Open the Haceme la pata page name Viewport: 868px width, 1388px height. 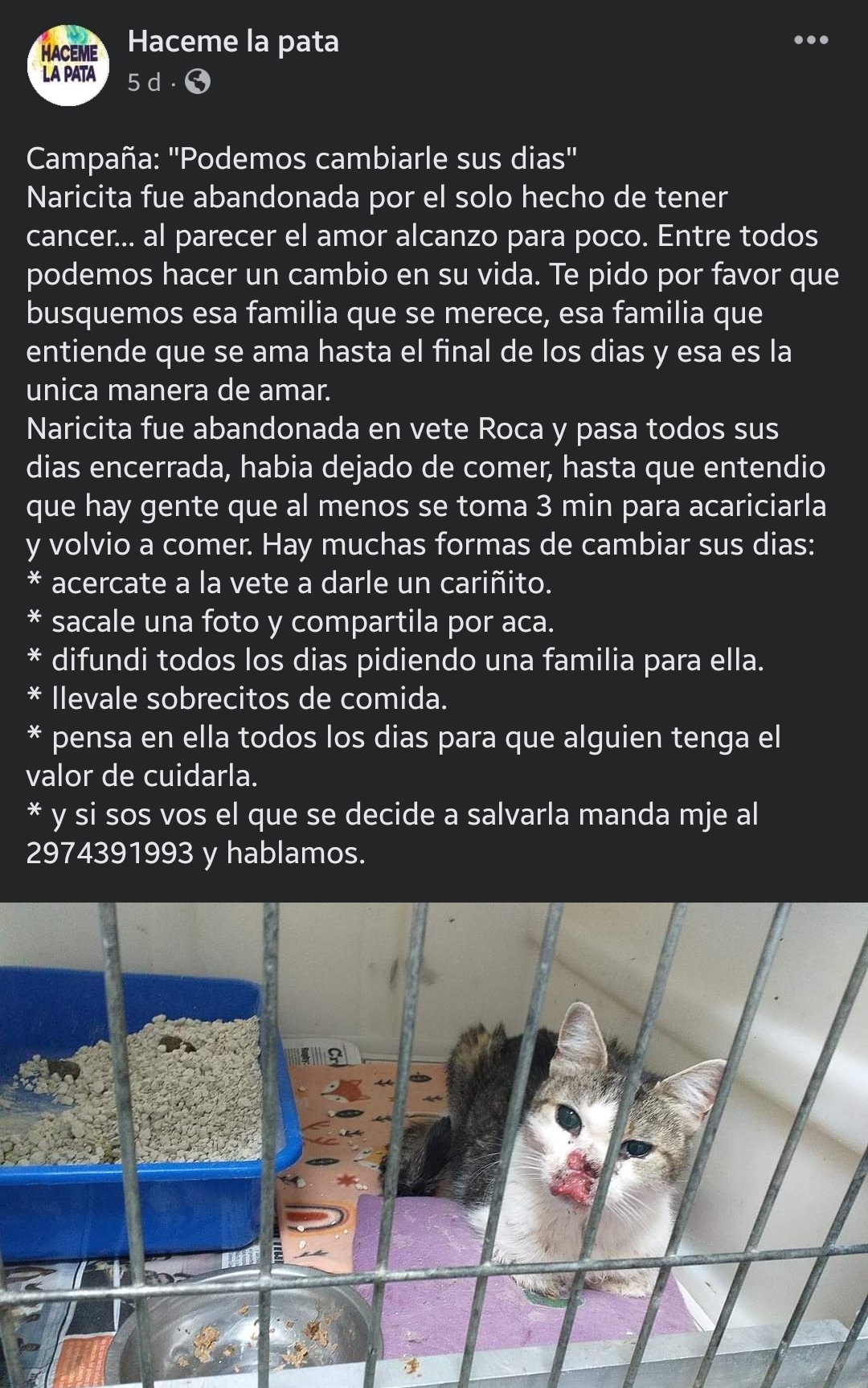coord(233,42)
